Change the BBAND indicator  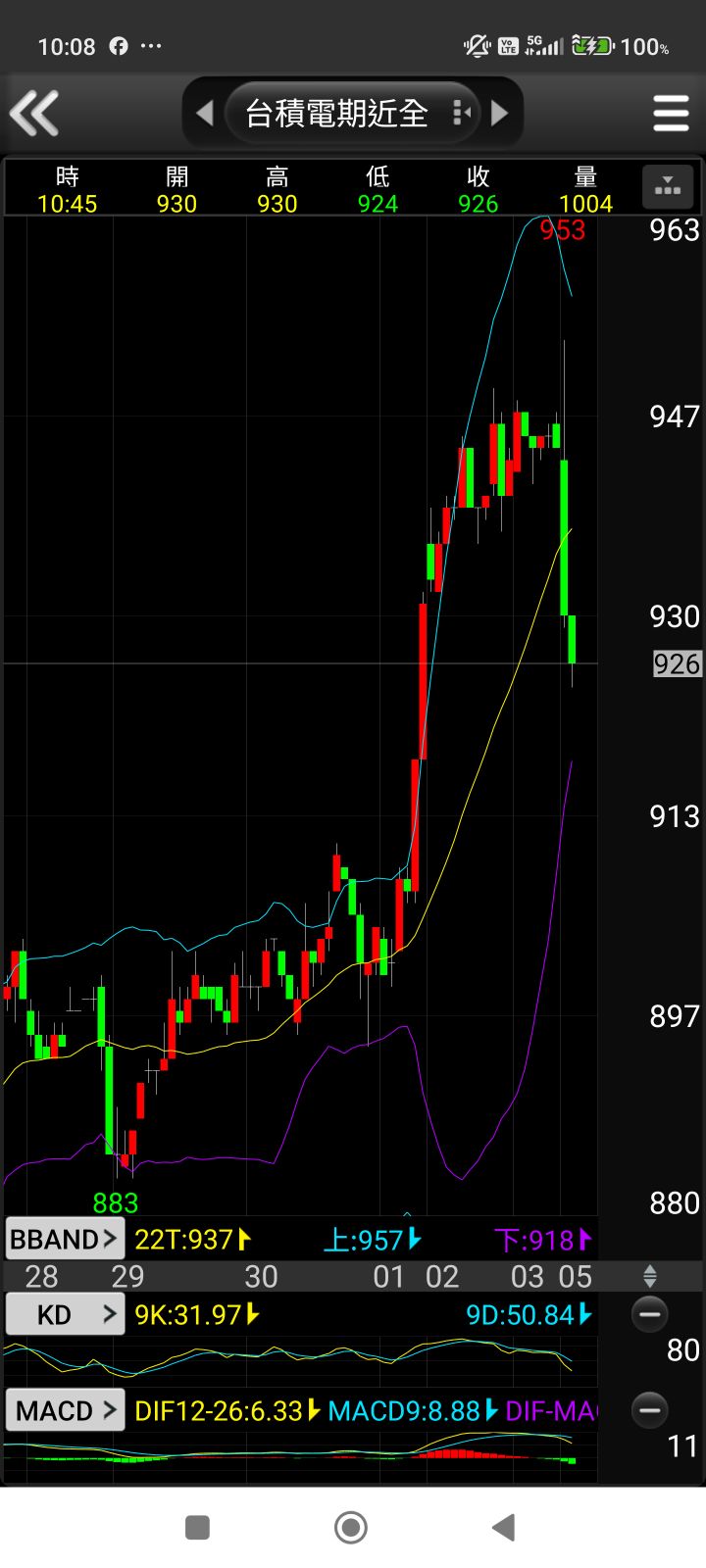pos(65,1240)
